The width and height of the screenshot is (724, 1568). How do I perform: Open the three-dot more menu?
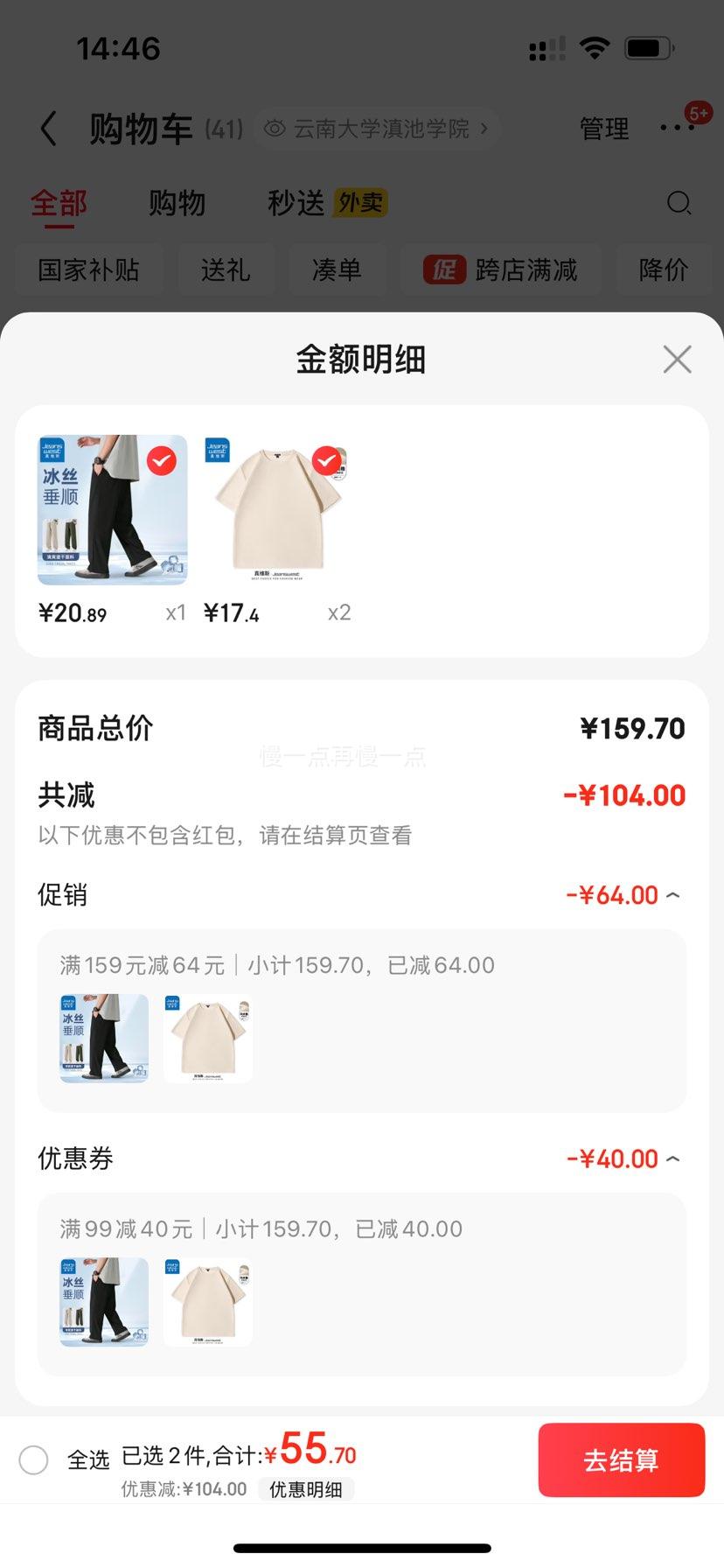click(677, 128)
